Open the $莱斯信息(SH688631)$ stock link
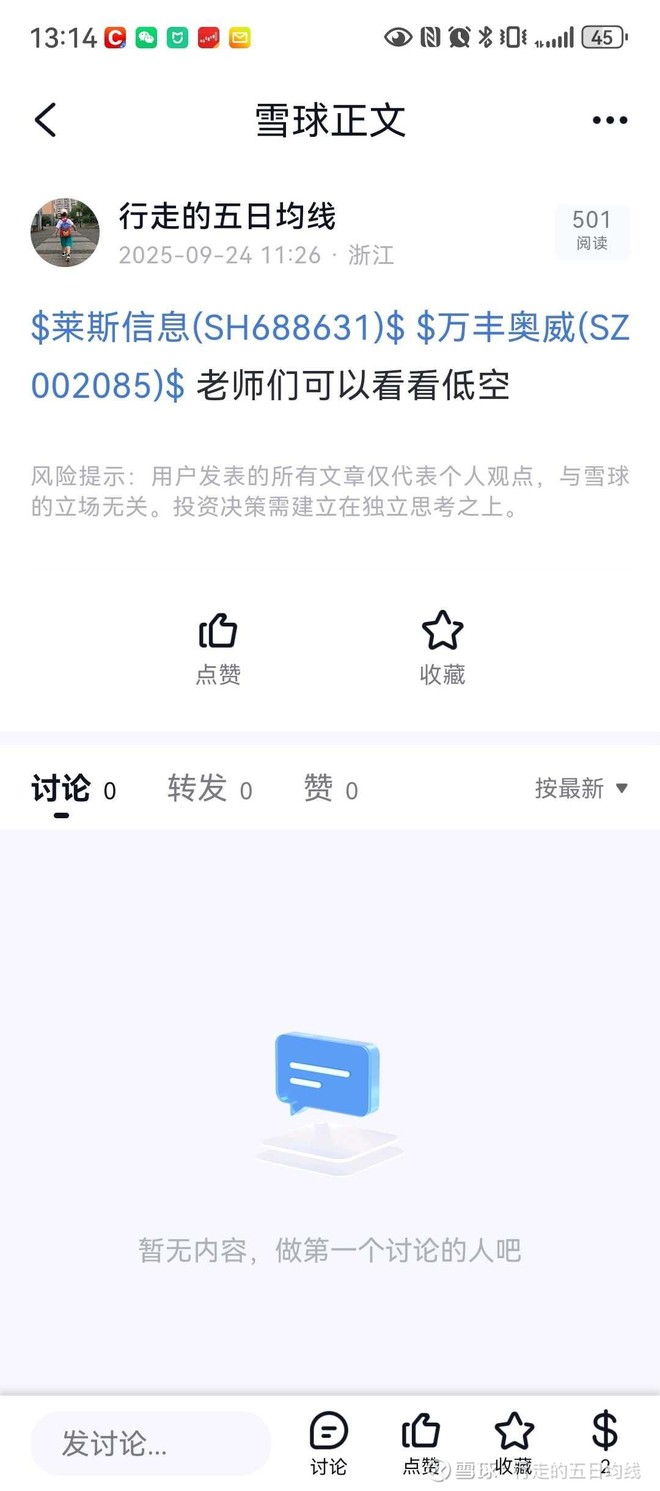 point(218,328)
